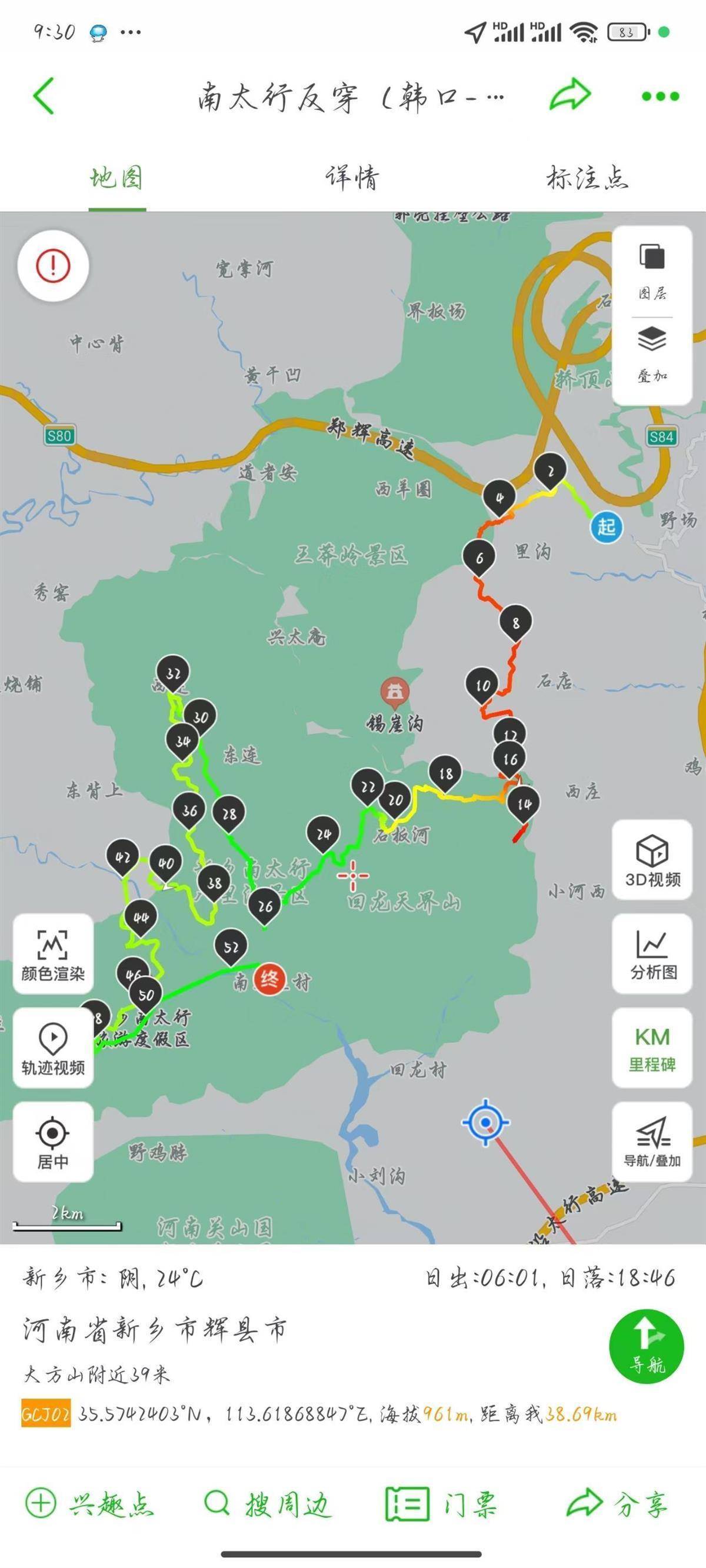Play the 轨迹视频 track video

pyautogui.click(x=53, y=1048)
